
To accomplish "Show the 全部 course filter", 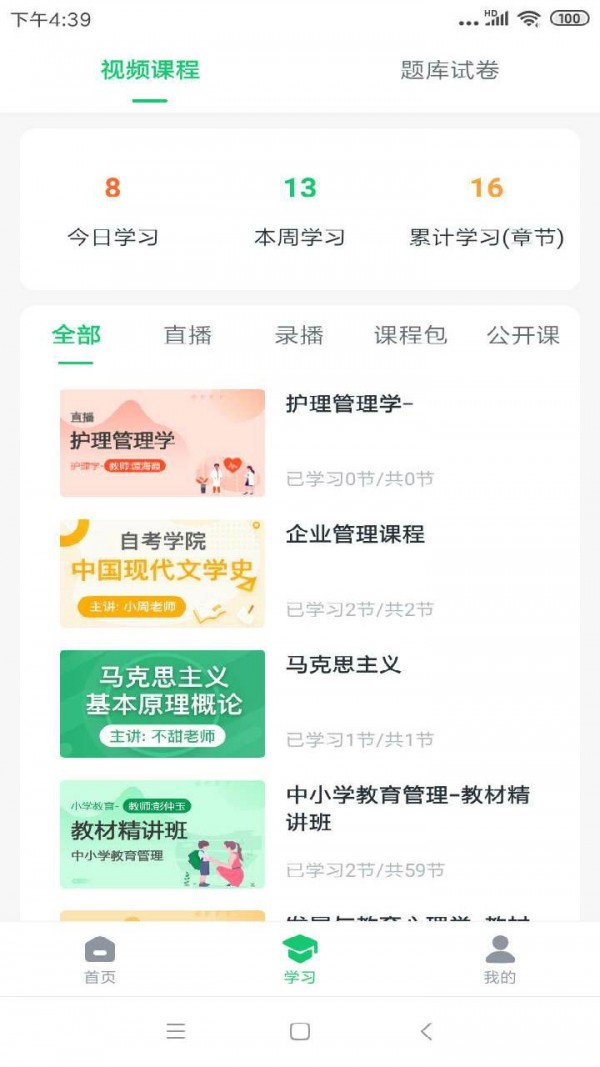I will [x=76, y=335].
